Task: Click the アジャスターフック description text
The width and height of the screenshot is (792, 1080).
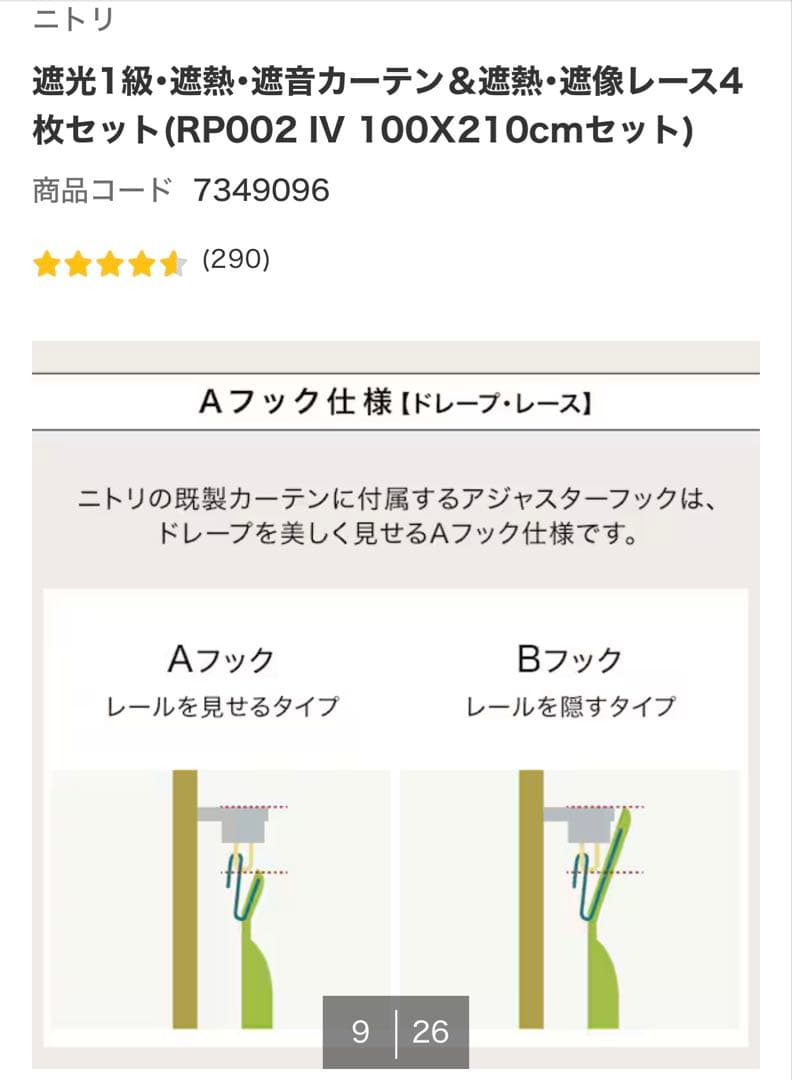Action: [x=396, y=518]
